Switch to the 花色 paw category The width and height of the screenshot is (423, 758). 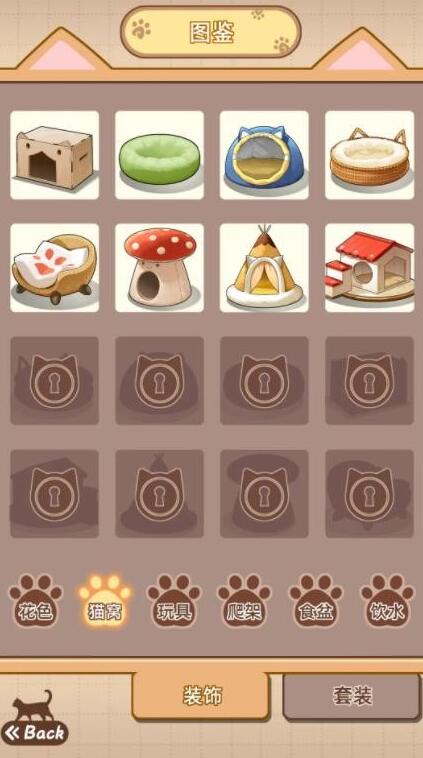point(35,601)
